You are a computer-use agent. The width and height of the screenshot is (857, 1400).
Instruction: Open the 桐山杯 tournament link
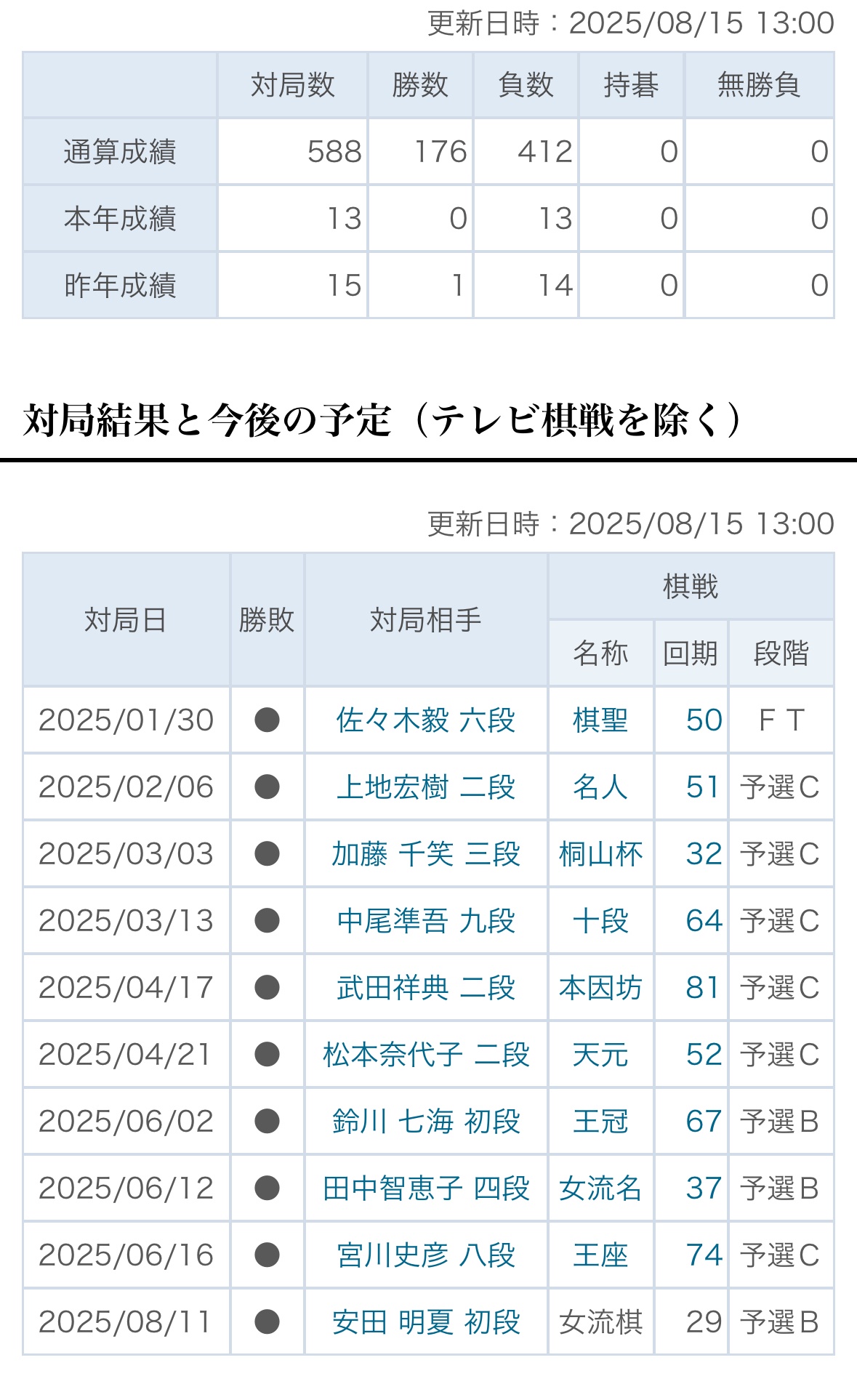[x=600, y=854]
